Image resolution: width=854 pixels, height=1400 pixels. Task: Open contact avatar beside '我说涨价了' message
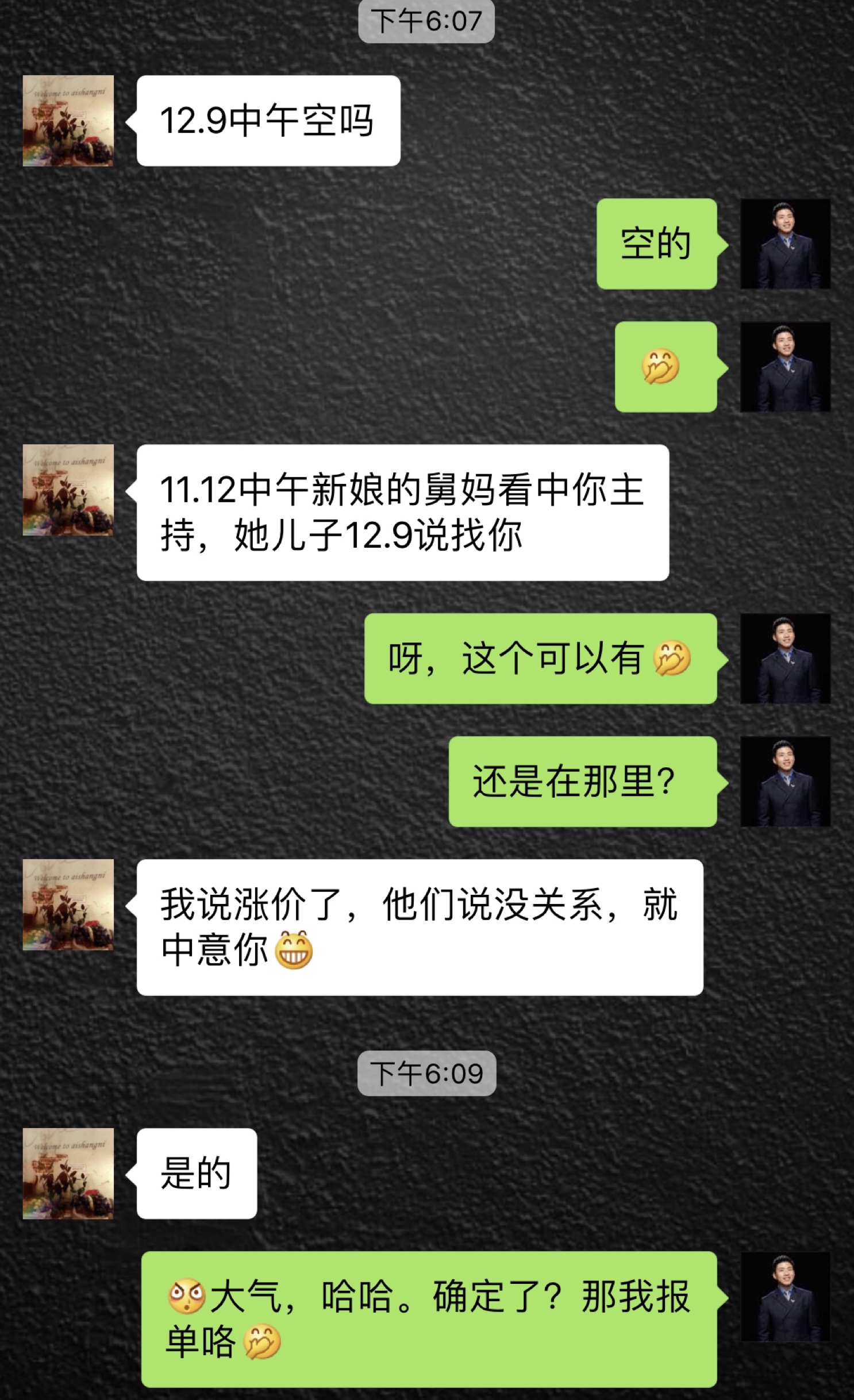(68, 905)
